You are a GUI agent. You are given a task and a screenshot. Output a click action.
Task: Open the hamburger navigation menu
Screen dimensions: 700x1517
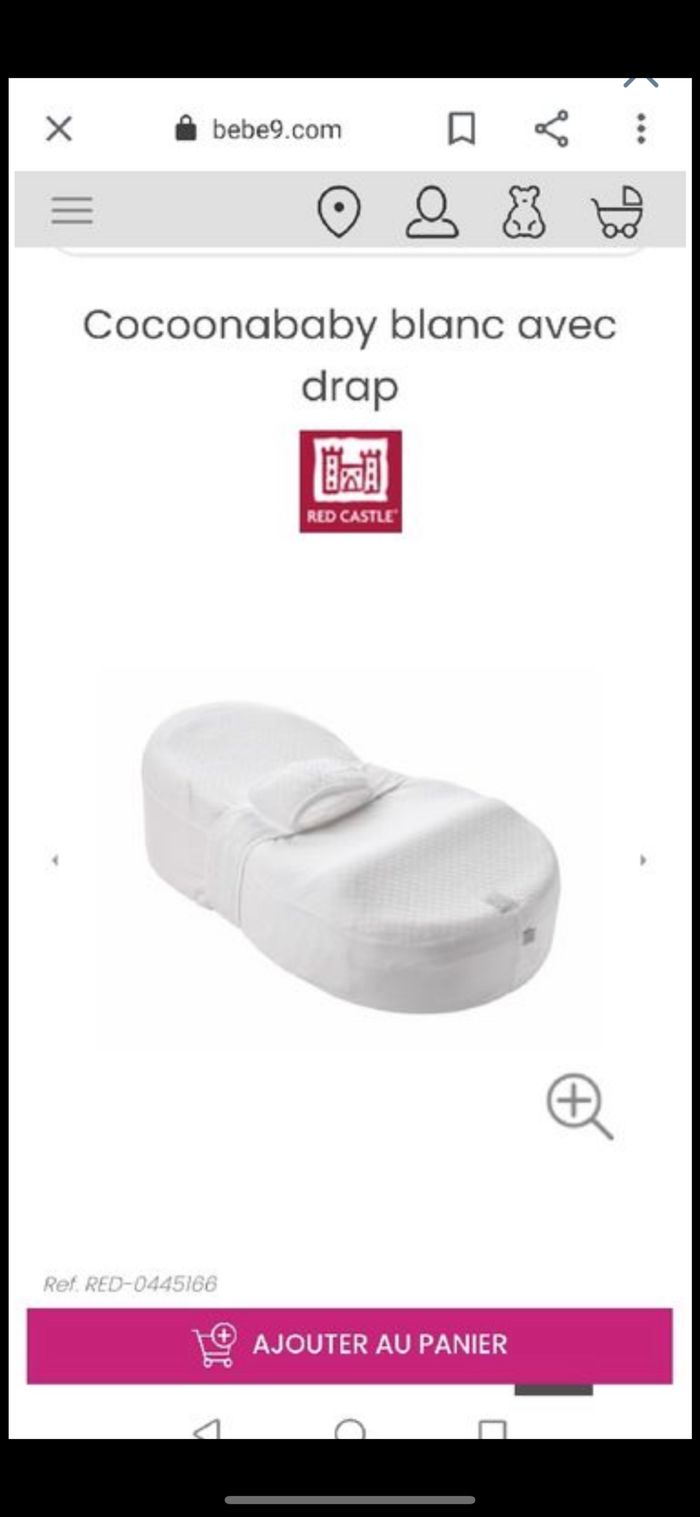72,210
